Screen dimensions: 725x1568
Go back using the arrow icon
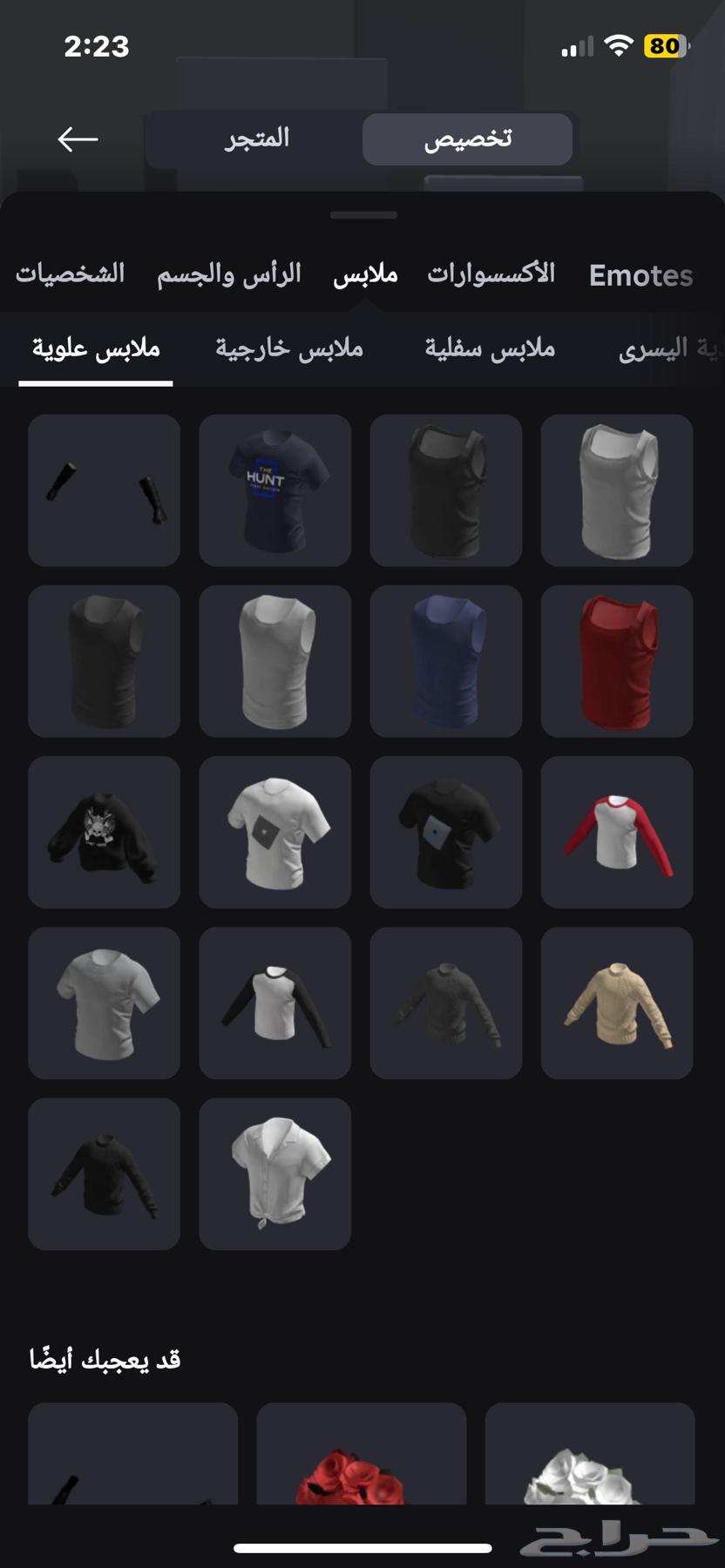pyautogui.click(x=78, y=139)
